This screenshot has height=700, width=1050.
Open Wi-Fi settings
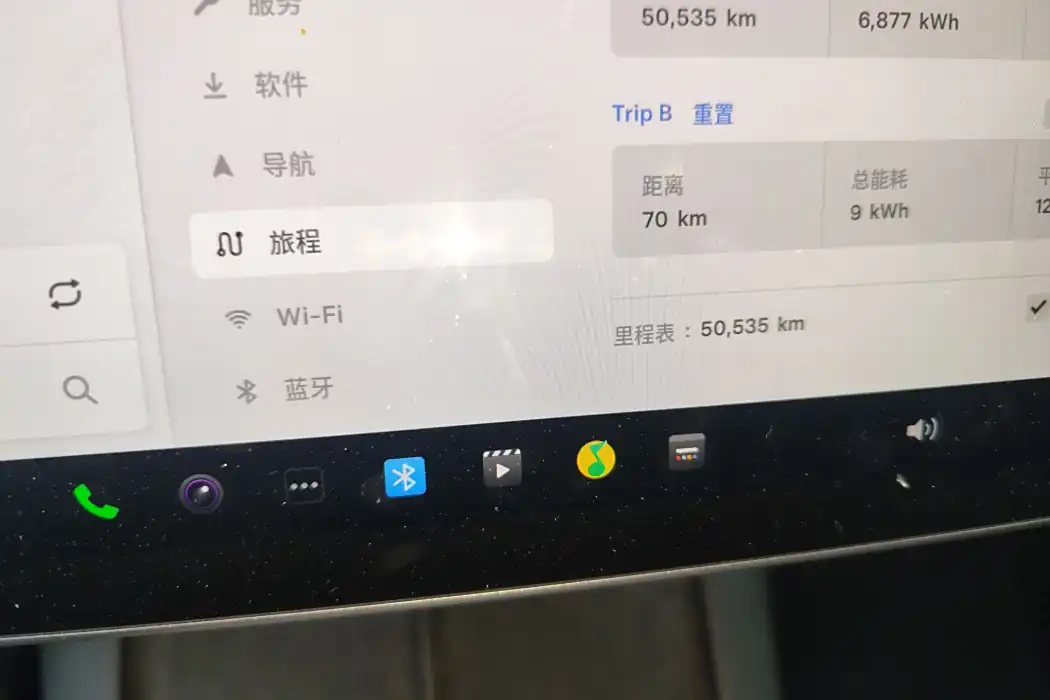(308, 317)
